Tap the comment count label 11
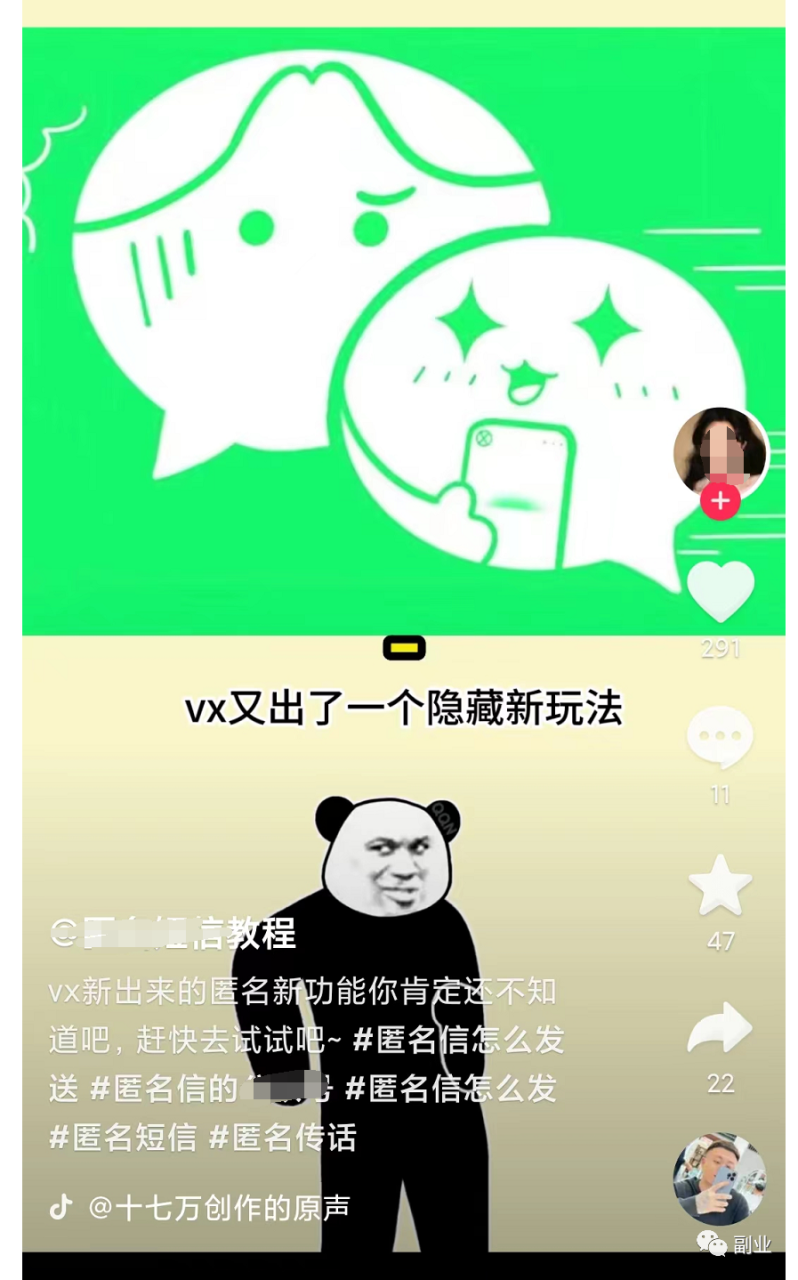 (x=721, y=795)
